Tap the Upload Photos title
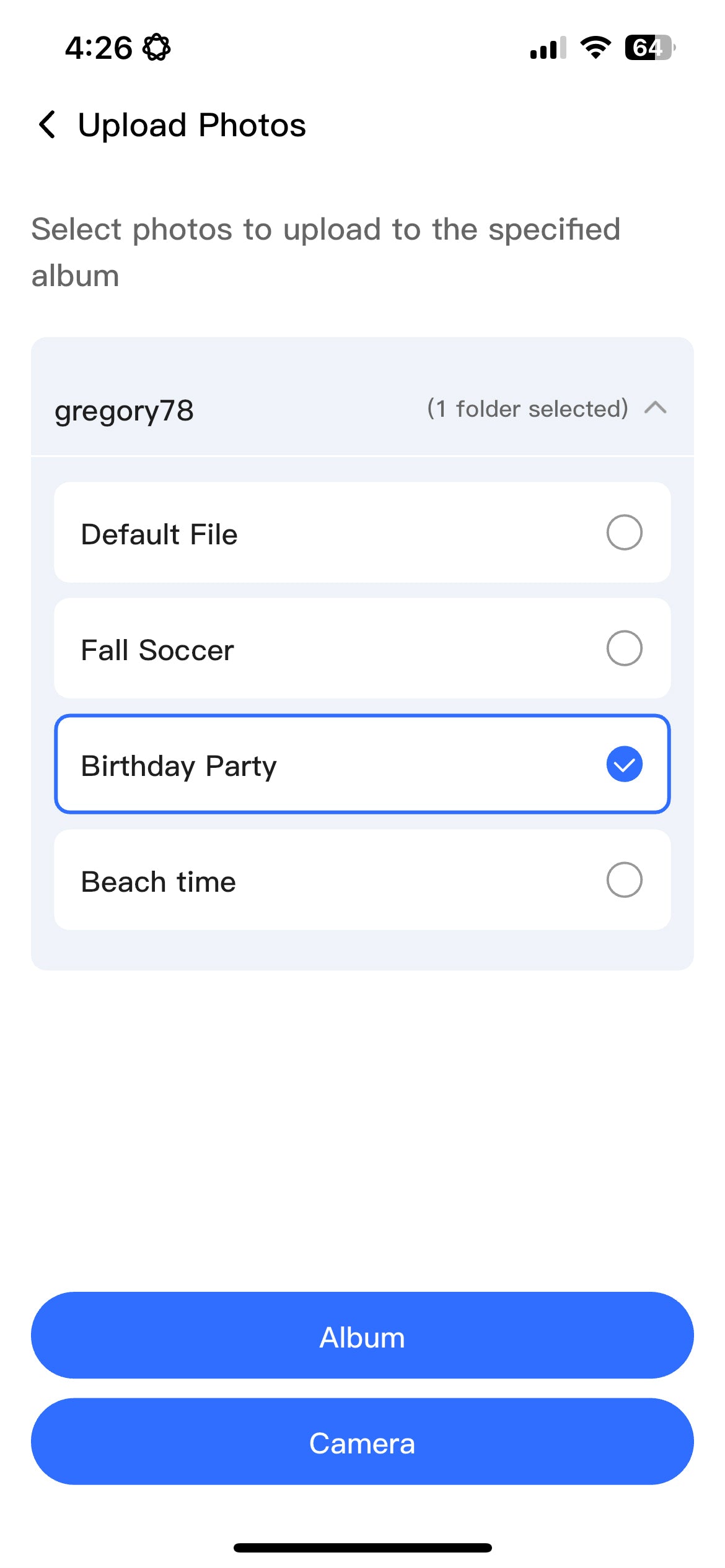This screenshot has width=725, height=1568. tap(191, 126)
